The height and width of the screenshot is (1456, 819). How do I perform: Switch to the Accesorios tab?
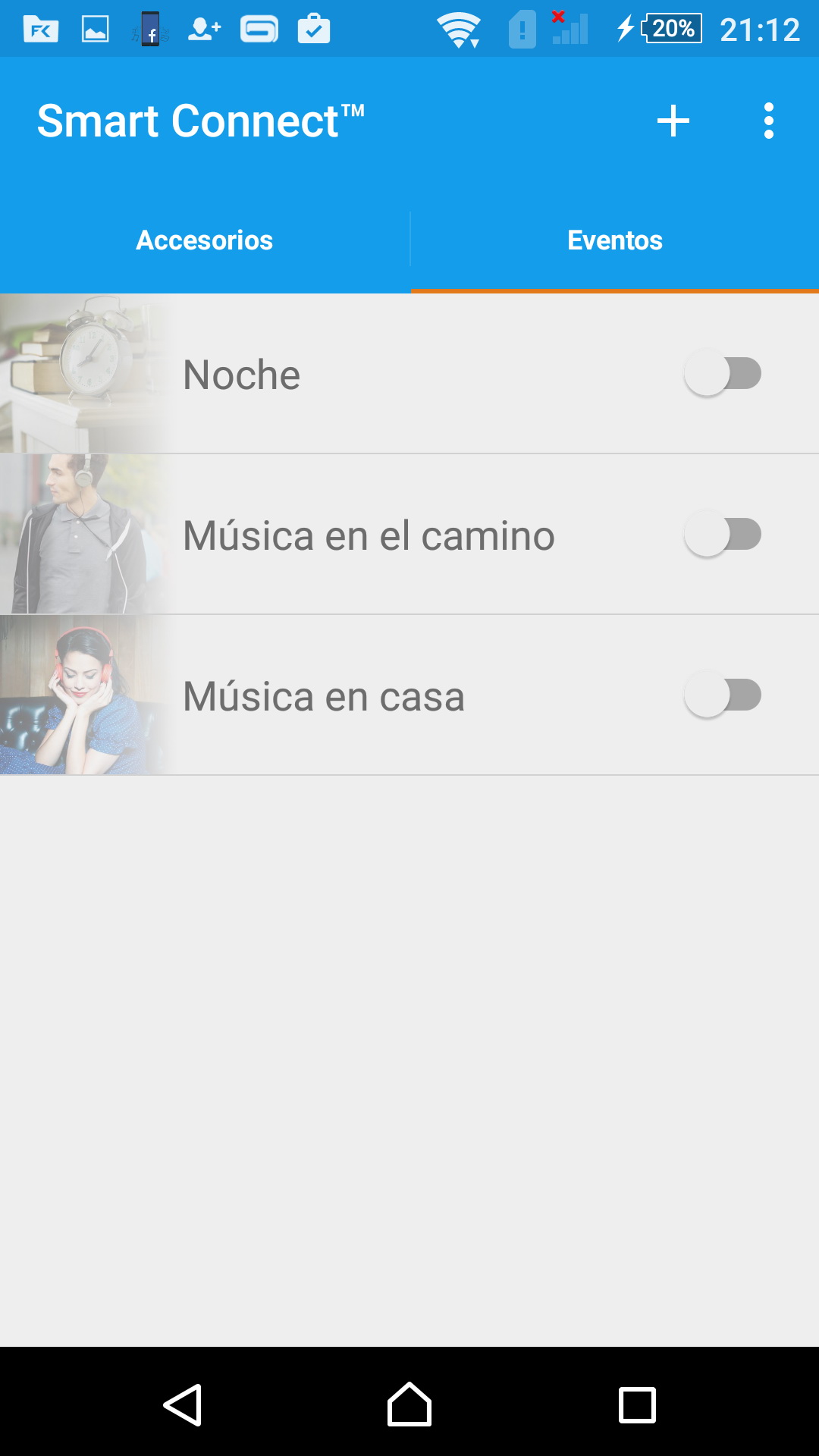tap(205, 240)
